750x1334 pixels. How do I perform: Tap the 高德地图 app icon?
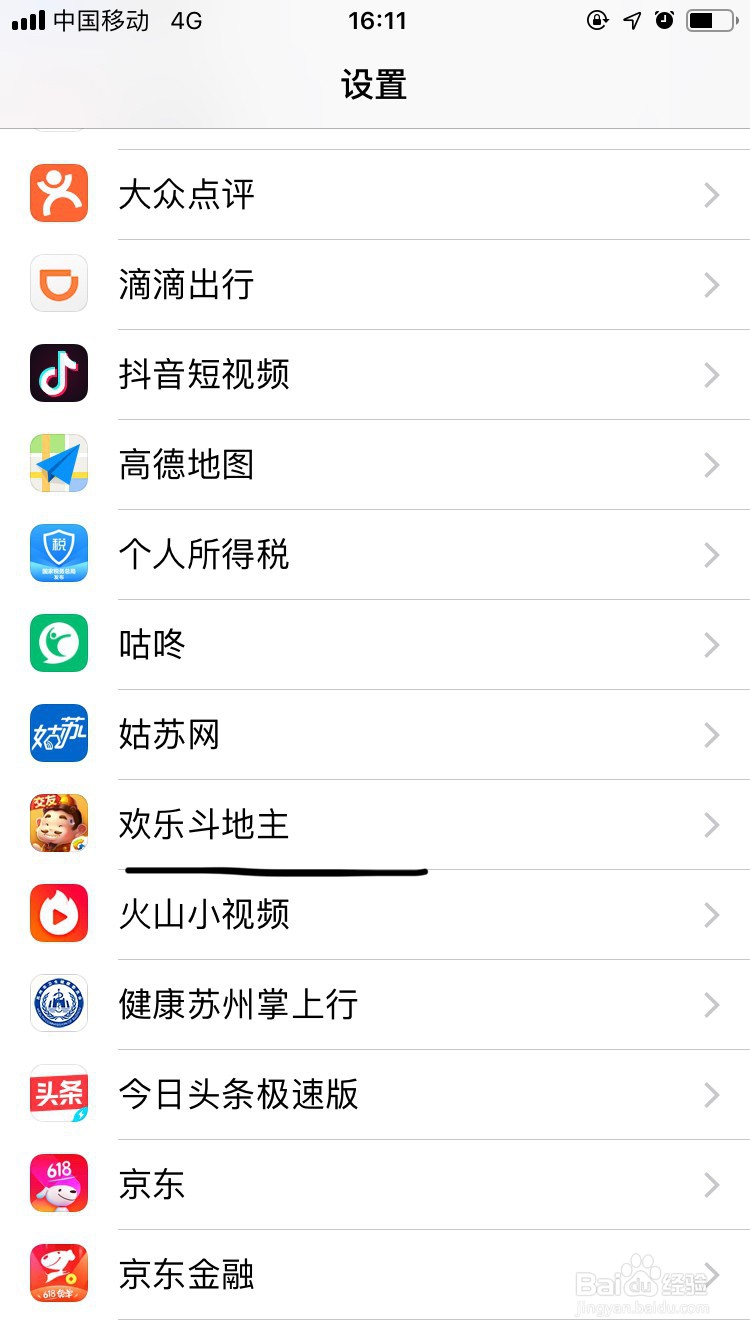[58, 463]
